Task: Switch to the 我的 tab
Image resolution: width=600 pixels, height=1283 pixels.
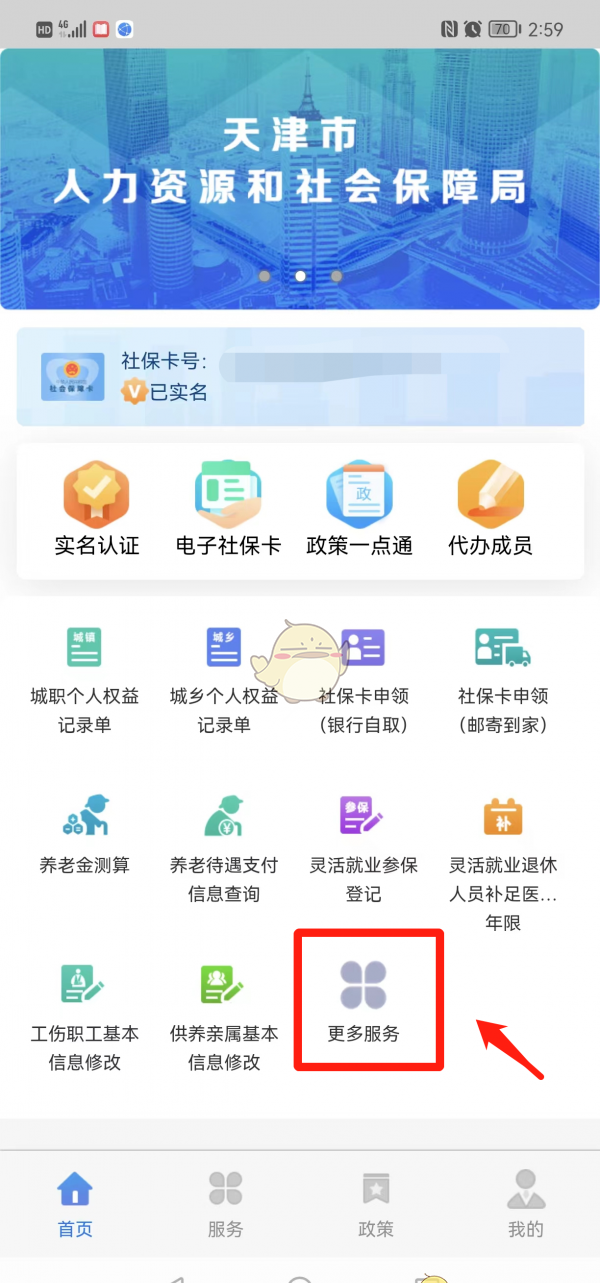Action: (x=526, y=1204)
